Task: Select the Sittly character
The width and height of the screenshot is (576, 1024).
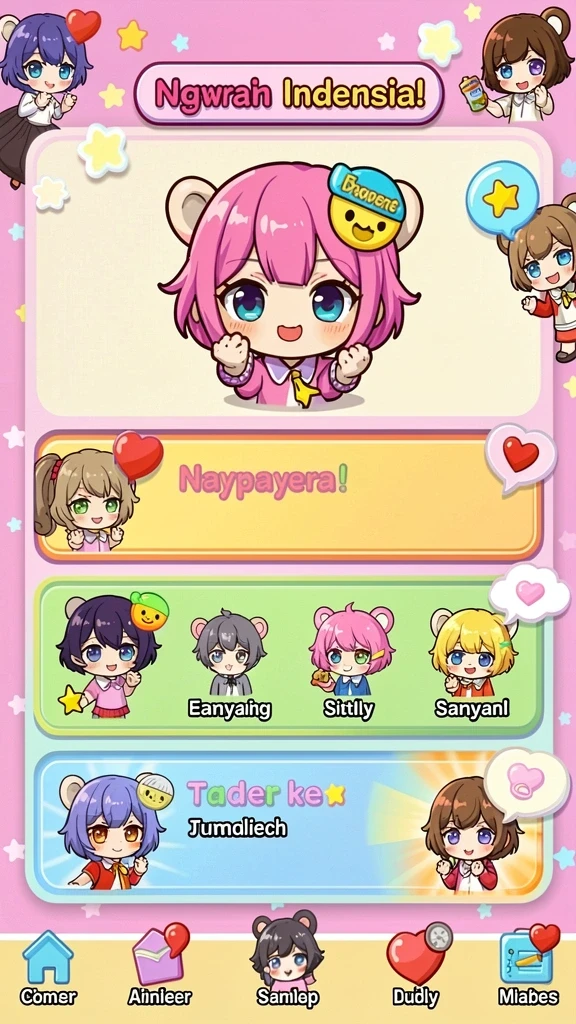Action: coord(349,664)
